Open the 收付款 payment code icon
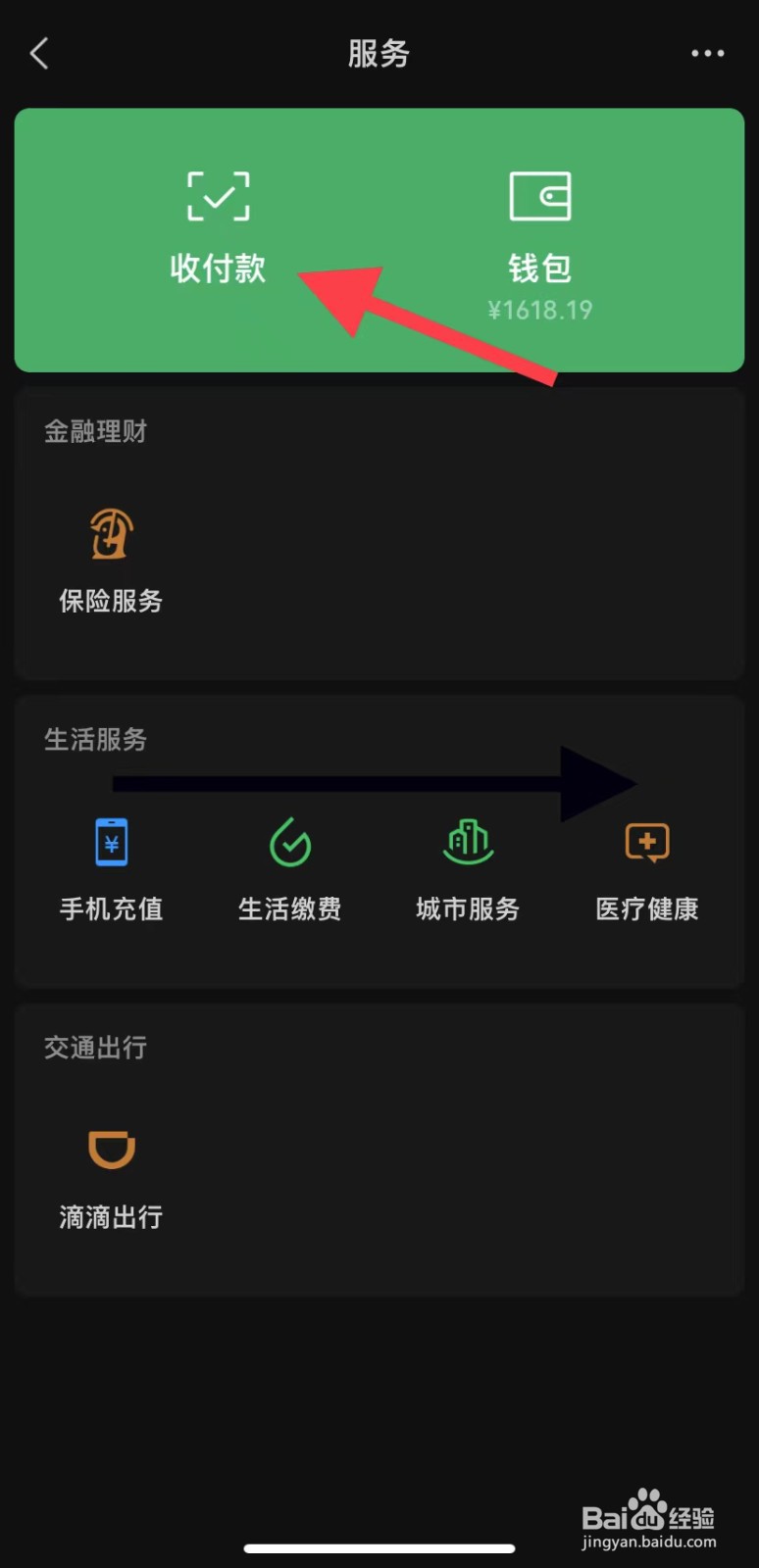The width and height of the screenshot is (759, 1568). pos(218,196)
